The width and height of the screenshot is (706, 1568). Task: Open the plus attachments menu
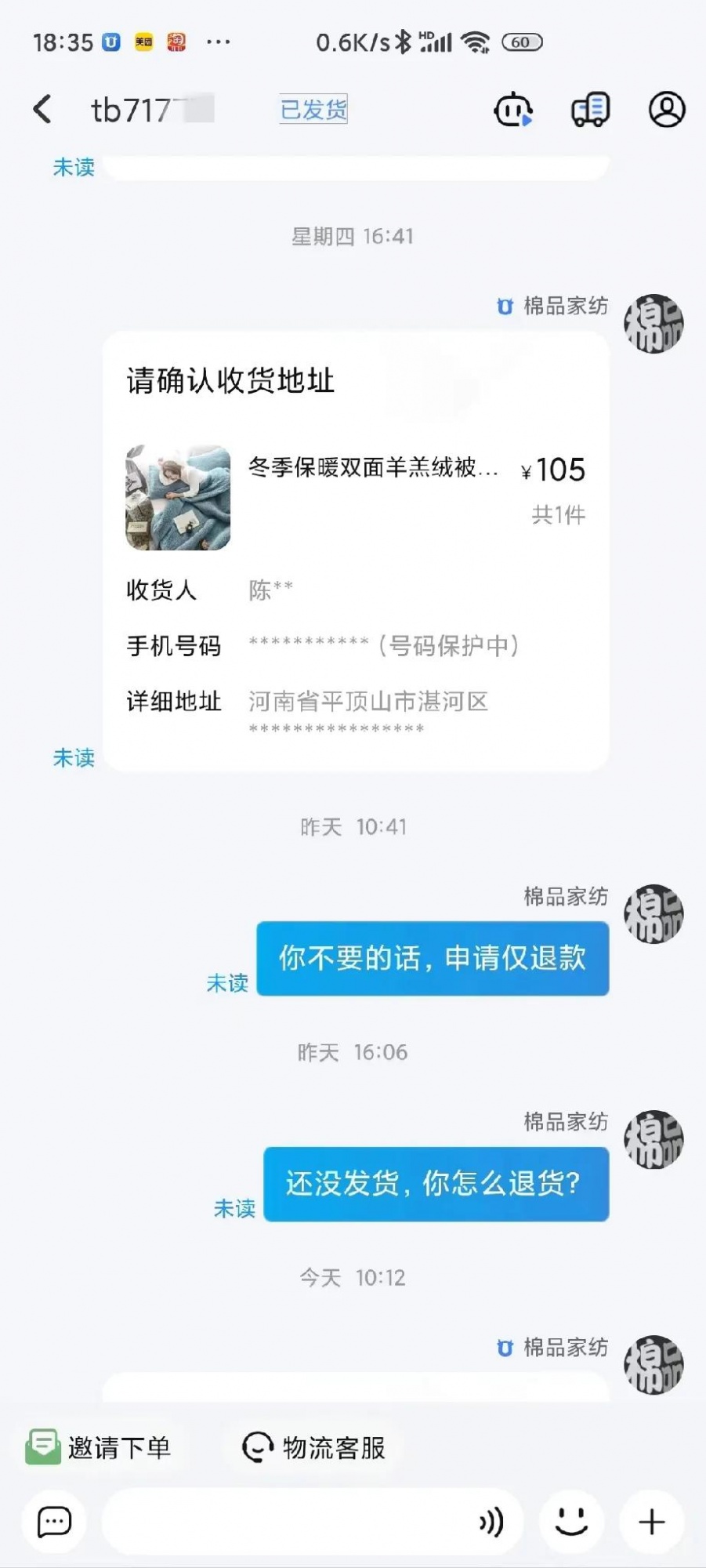(652, 1522)
